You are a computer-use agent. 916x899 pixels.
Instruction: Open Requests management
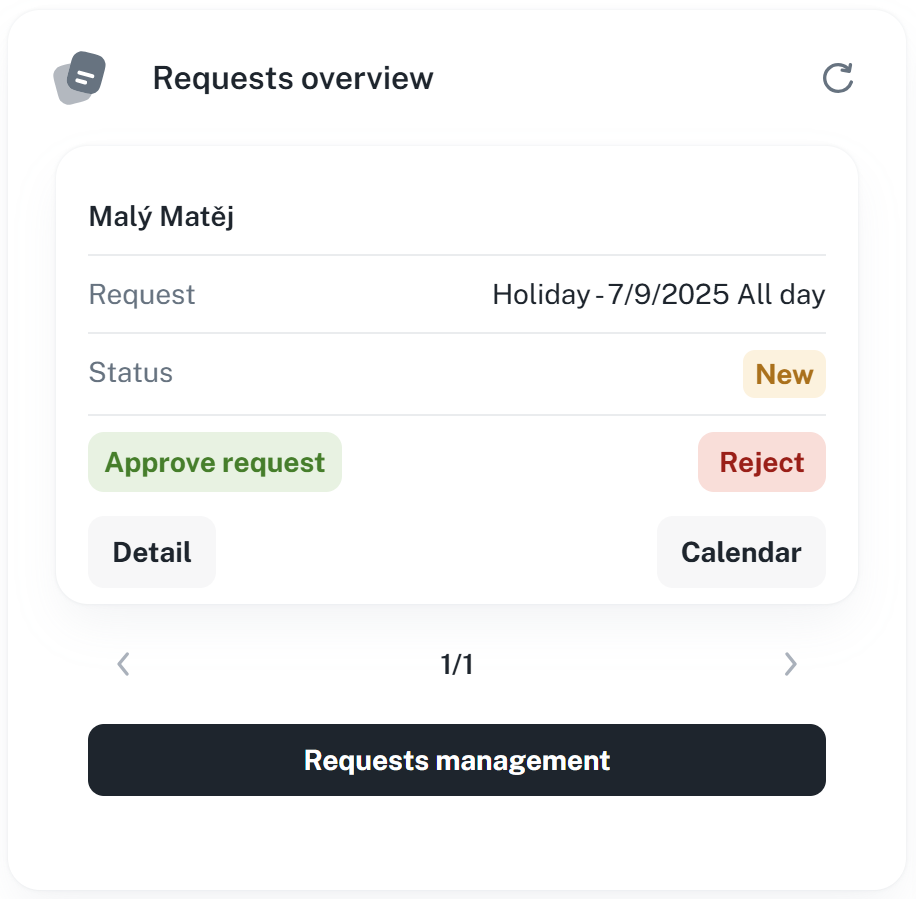tap(457, 760)
